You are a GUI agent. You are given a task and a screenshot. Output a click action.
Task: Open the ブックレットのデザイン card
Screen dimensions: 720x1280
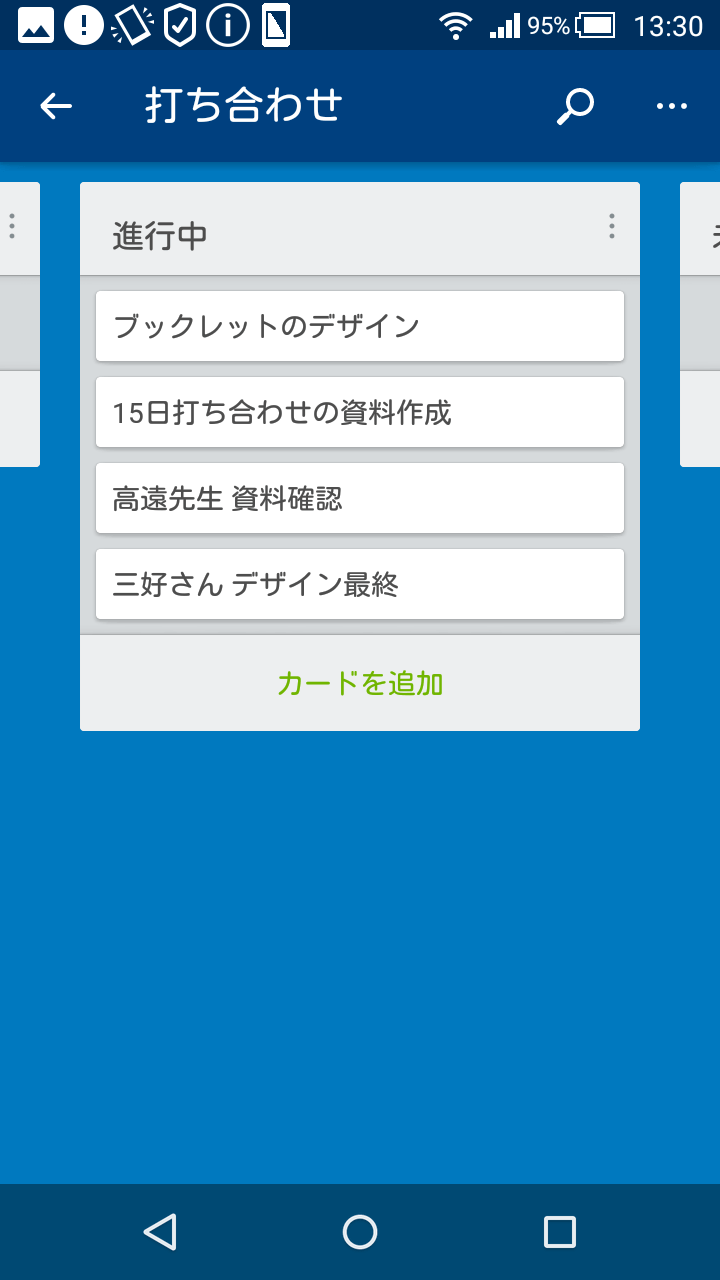click(x=360, y=326)
